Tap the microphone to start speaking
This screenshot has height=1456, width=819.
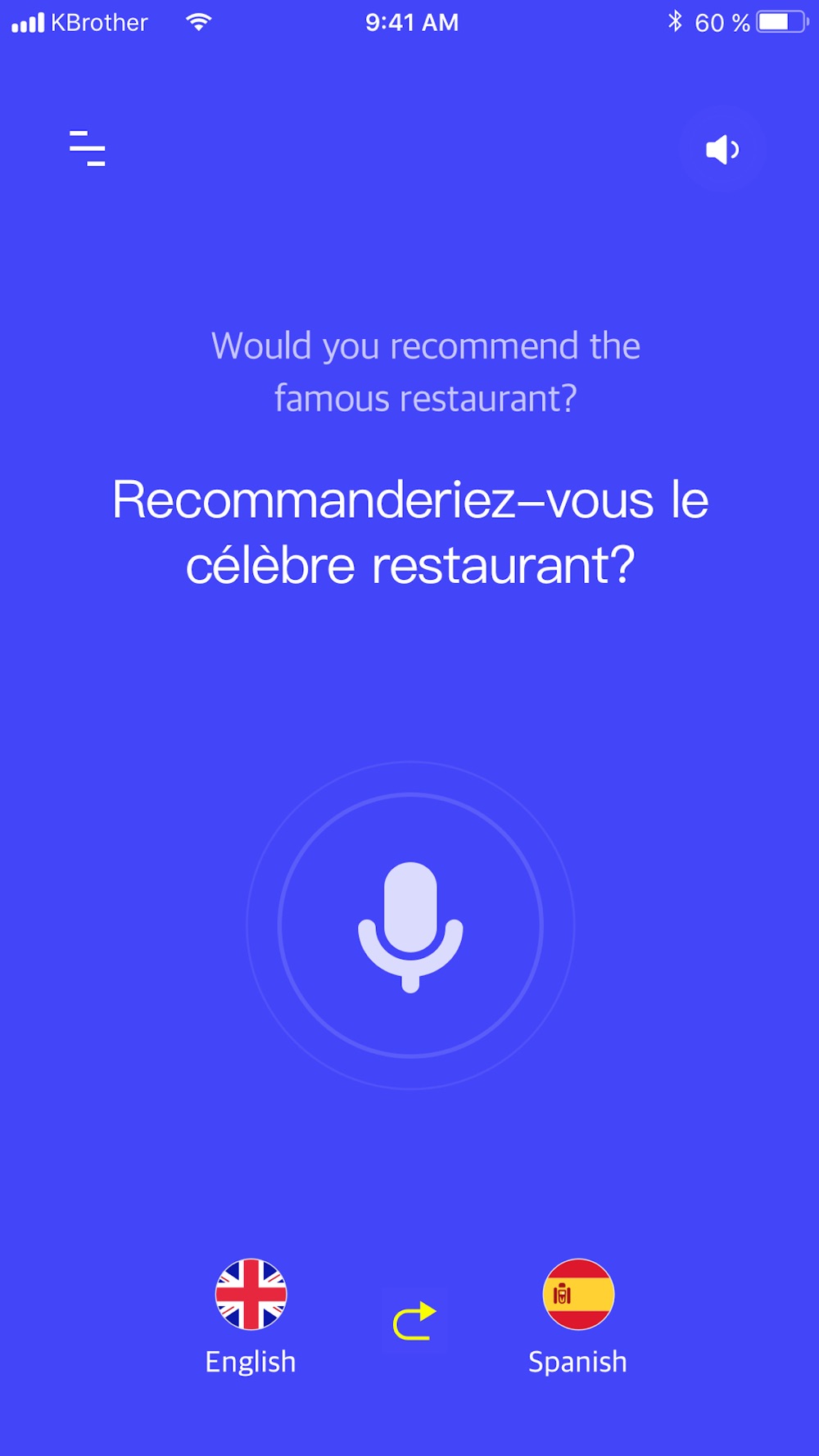(x=410, y=925)
